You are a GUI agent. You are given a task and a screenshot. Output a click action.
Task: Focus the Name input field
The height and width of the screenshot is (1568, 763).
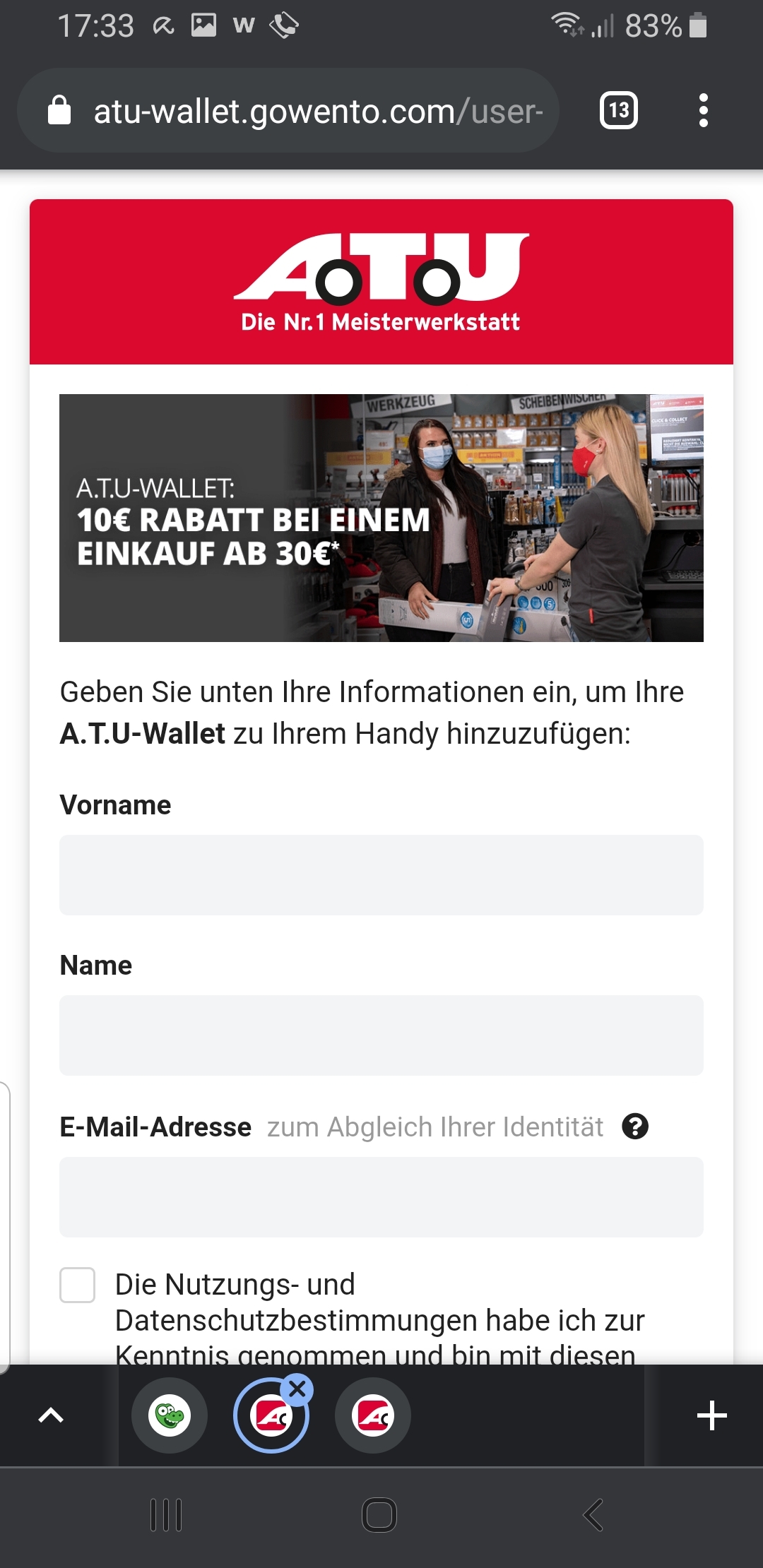[381, 1035]
